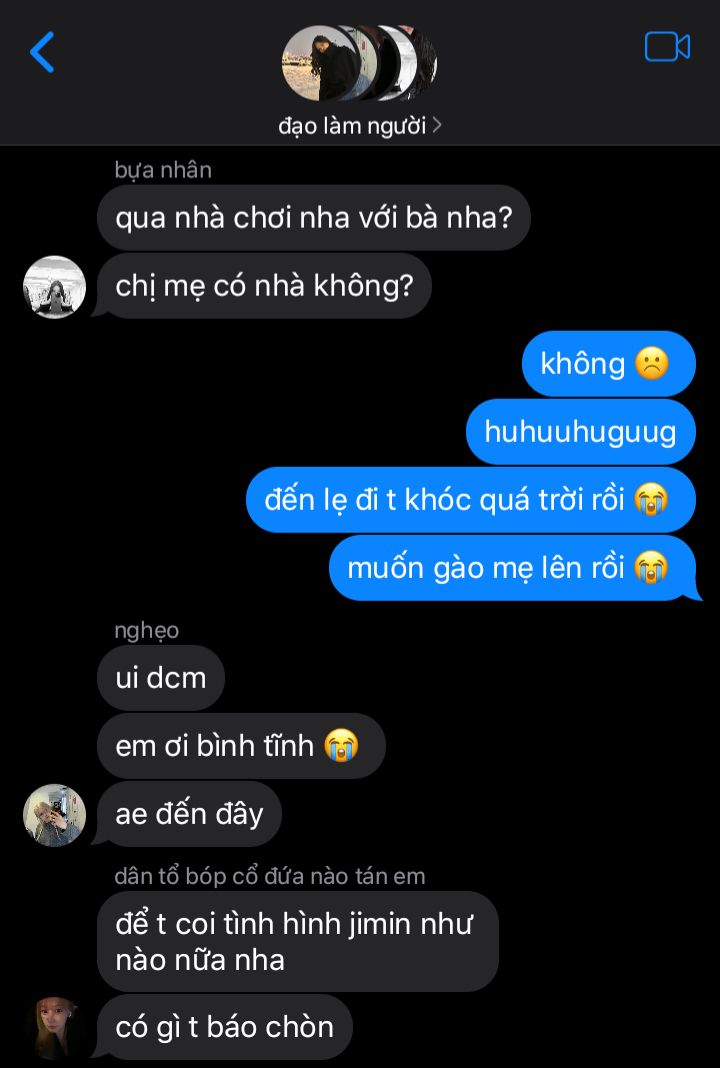Tap avatar next to 'có gì t báo chòn'
Viewport: 720px width, 1068px height.
(54, 1027)
